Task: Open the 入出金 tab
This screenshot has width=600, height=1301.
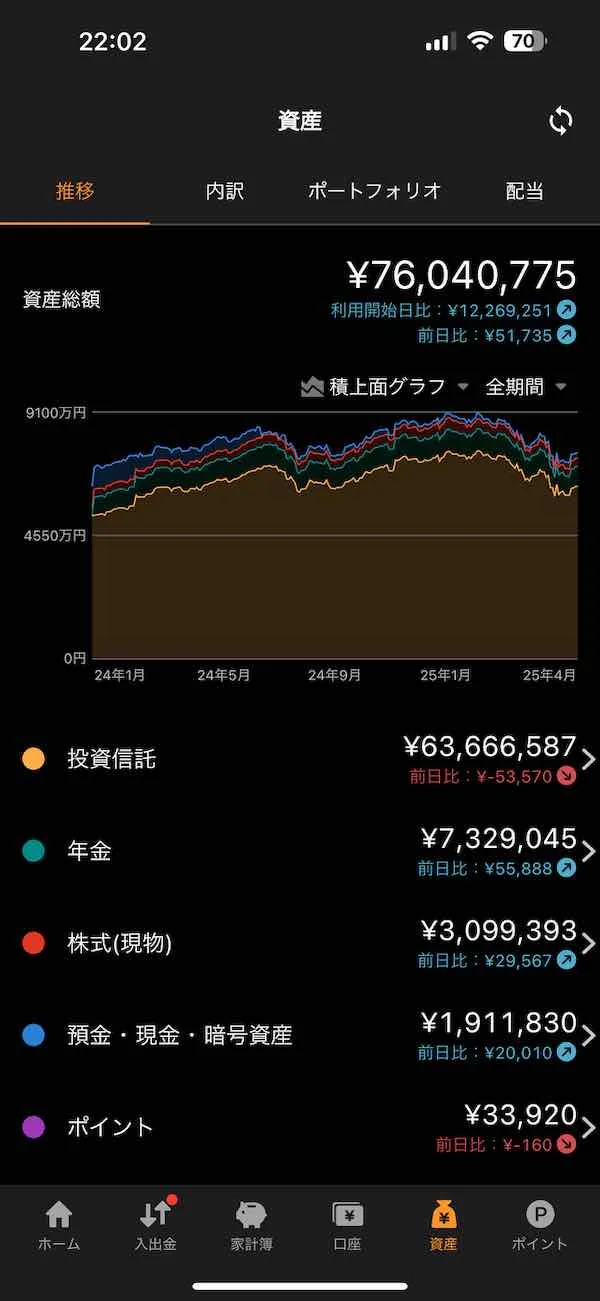Action: [x=155, y=1226]
